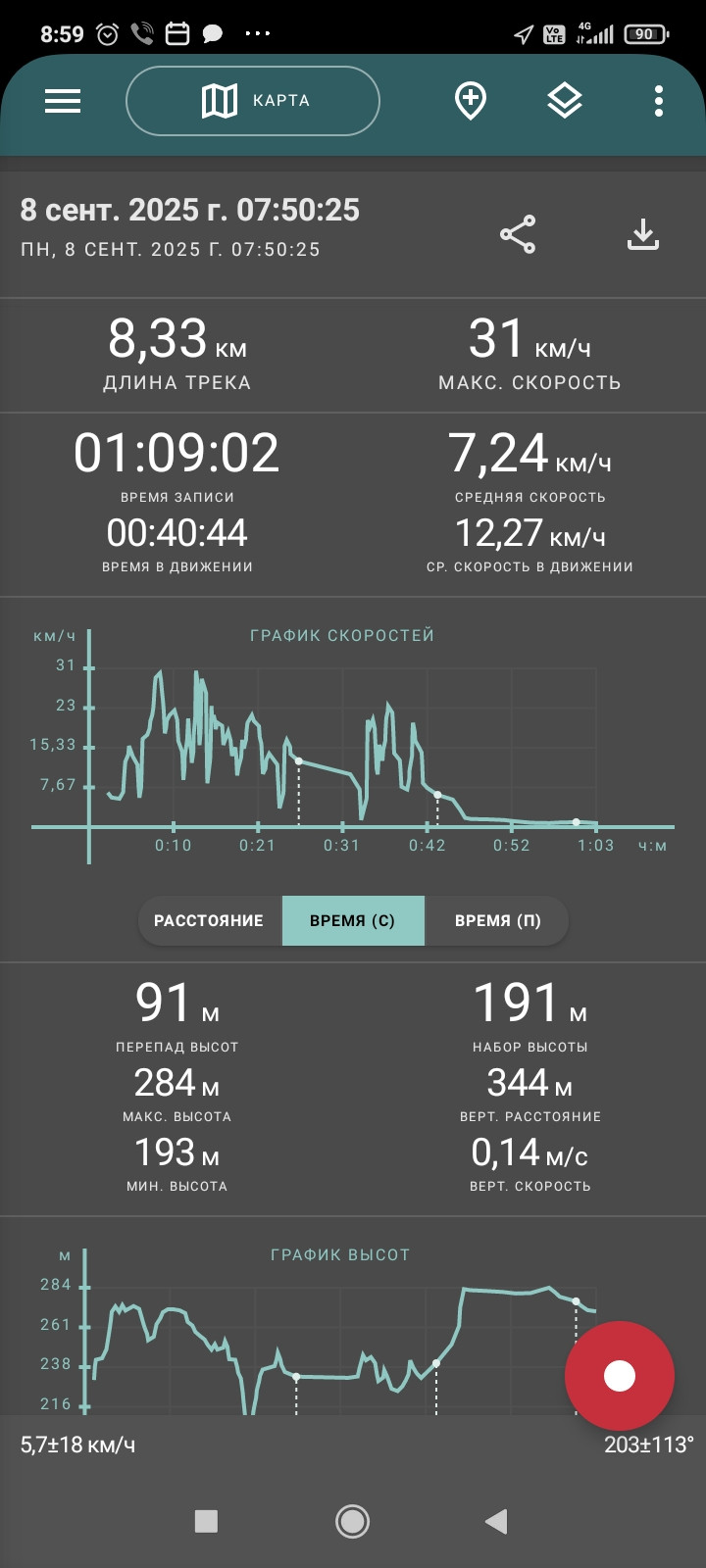Download and export this track

tap(643, 234)
